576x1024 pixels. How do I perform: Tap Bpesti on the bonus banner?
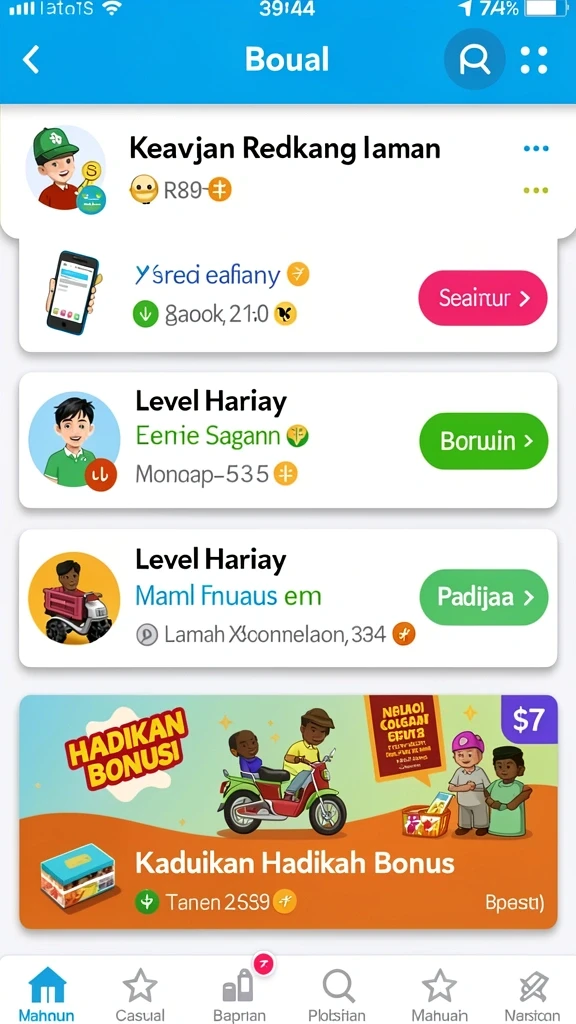515,903
